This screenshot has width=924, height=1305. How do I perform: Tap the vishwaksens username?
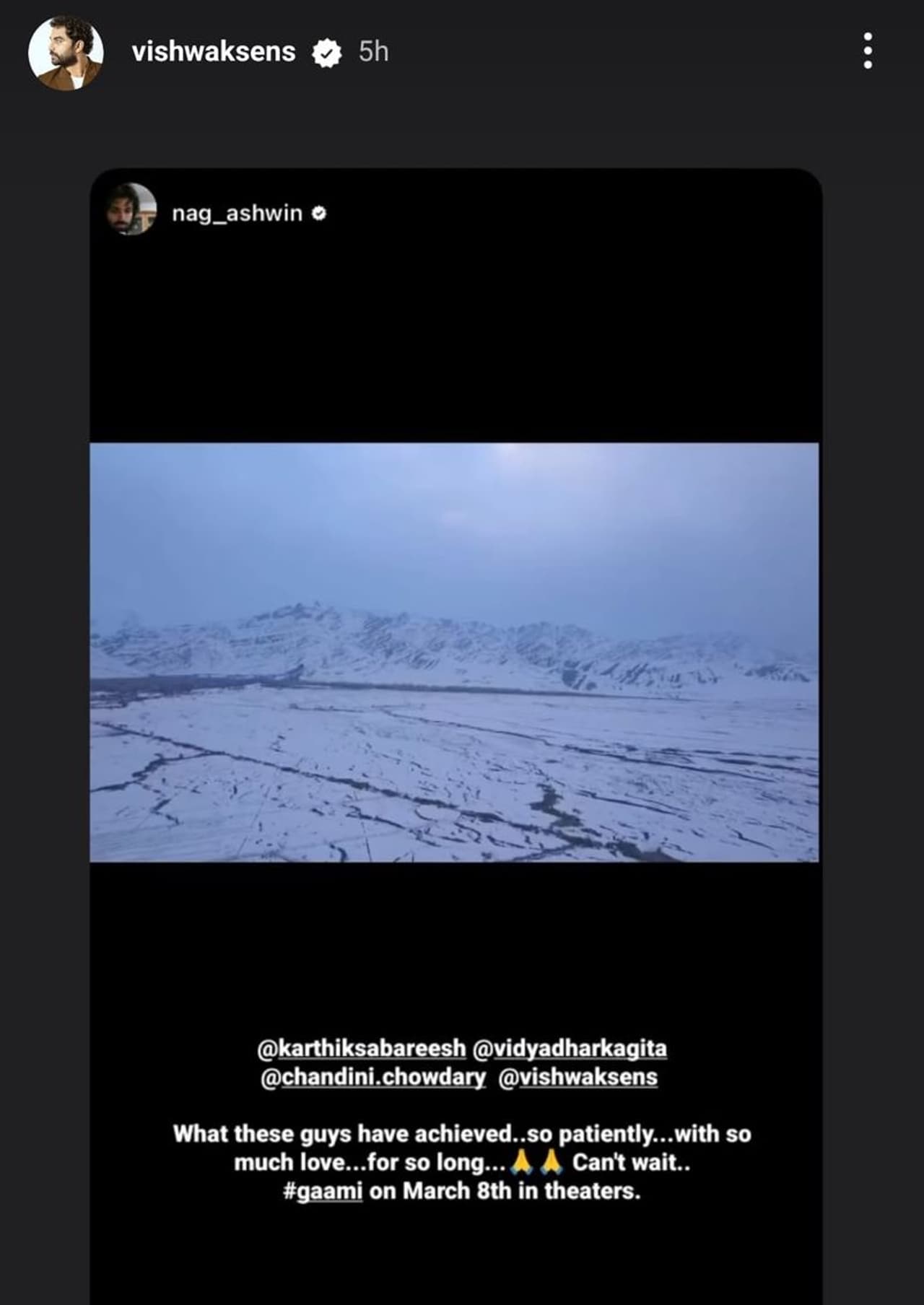tap(214, 52)
